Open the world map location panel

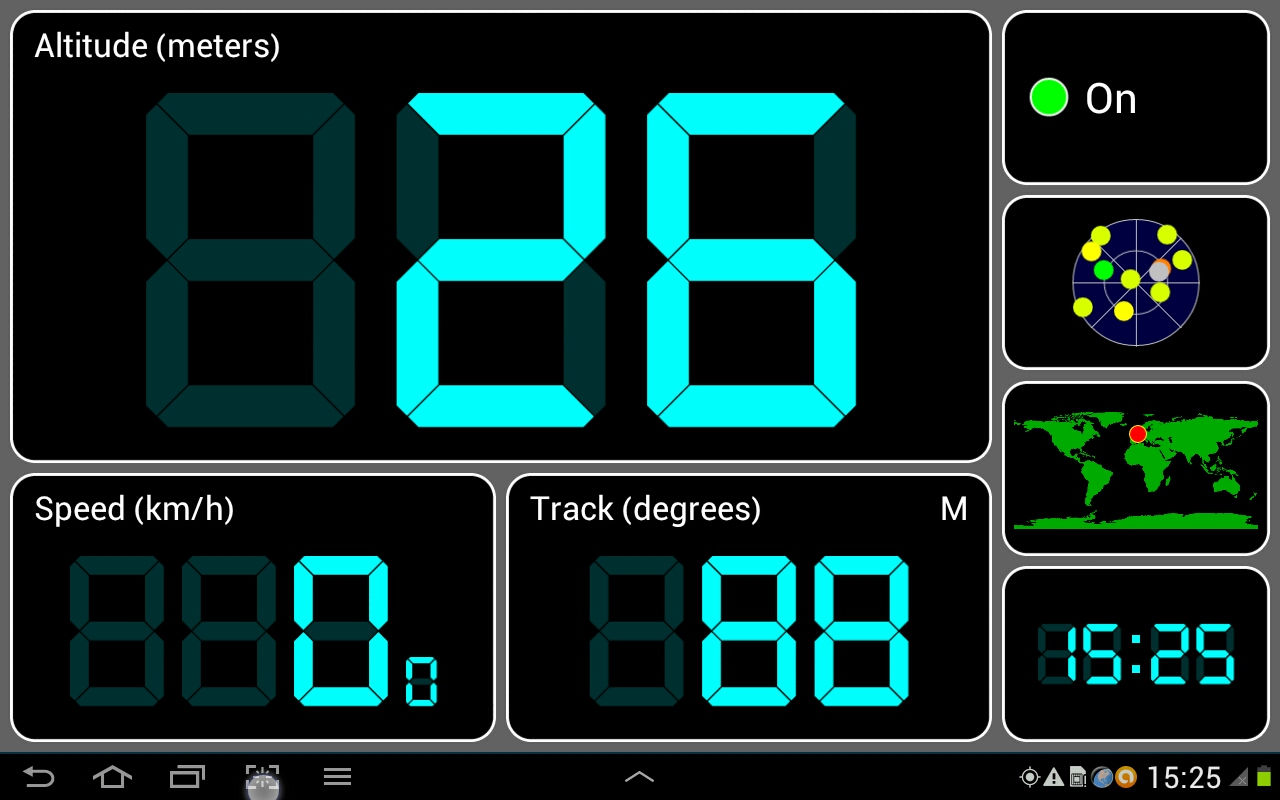tap(1135, 468)
